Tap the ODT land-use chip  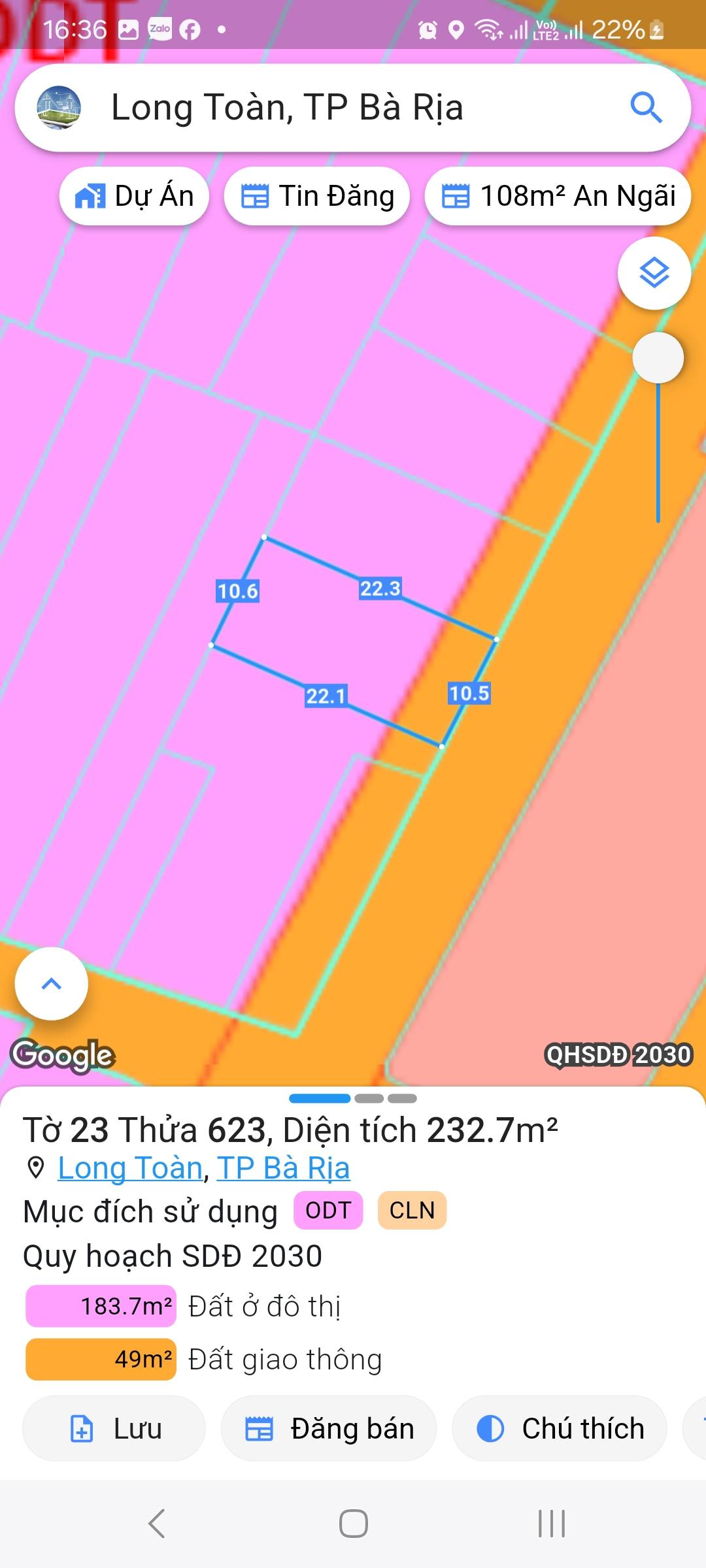tap(328, 1210)
